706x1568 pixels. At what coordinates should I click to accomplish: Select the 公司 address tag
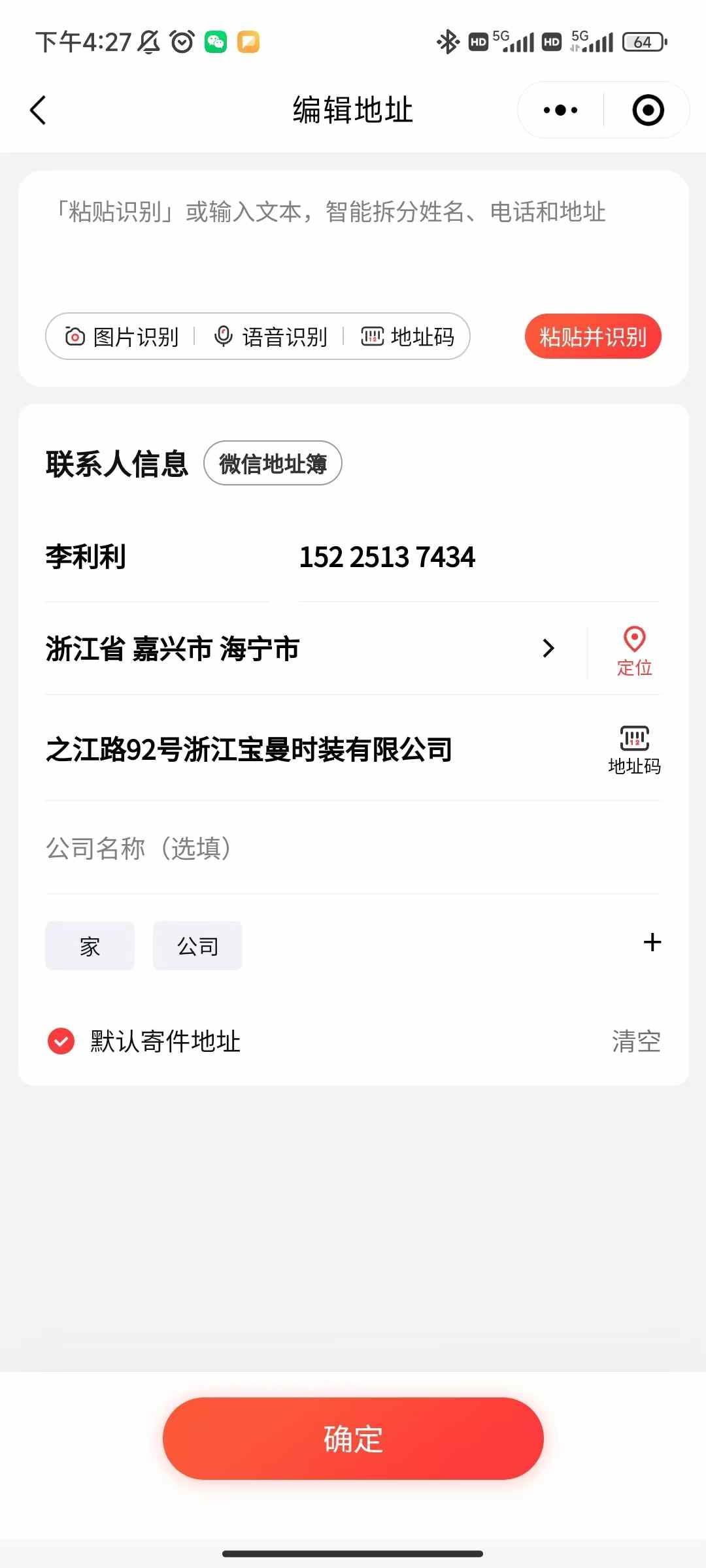point(197,945)
